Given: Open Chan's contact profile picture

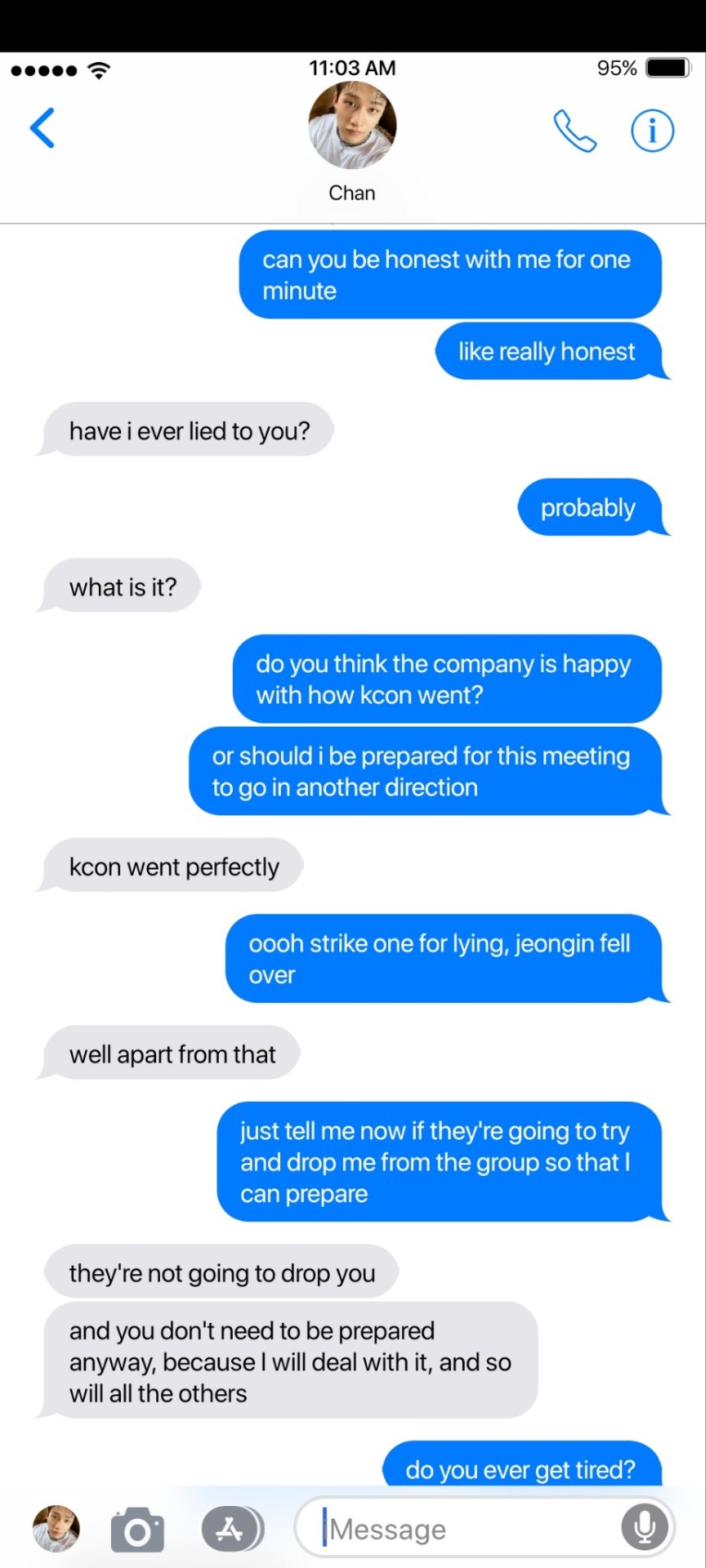Looking at the screenshot, I should [352, 125].
